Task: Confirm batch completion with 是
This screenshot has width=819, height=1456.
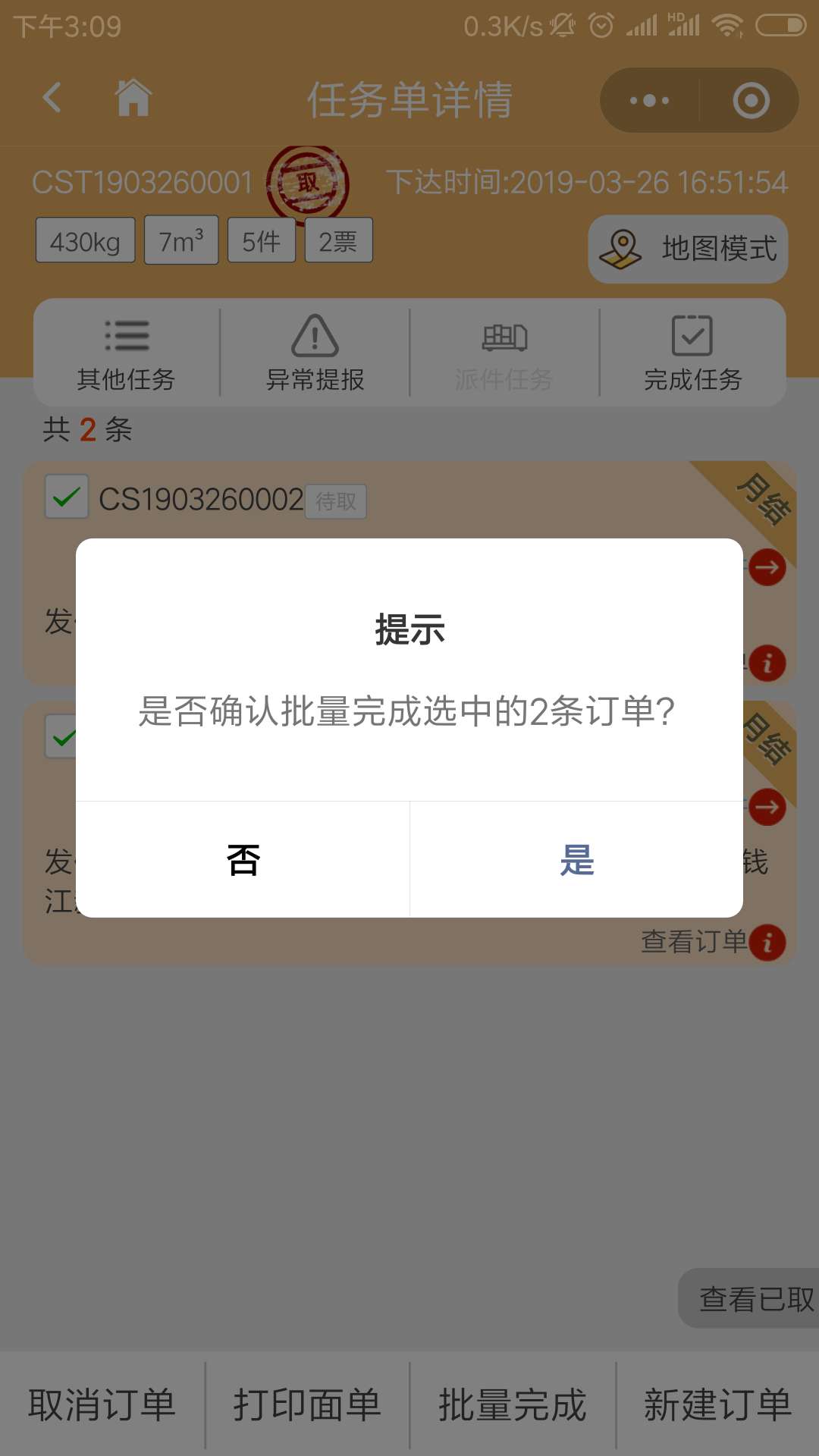Action: [x=576, y=860]
